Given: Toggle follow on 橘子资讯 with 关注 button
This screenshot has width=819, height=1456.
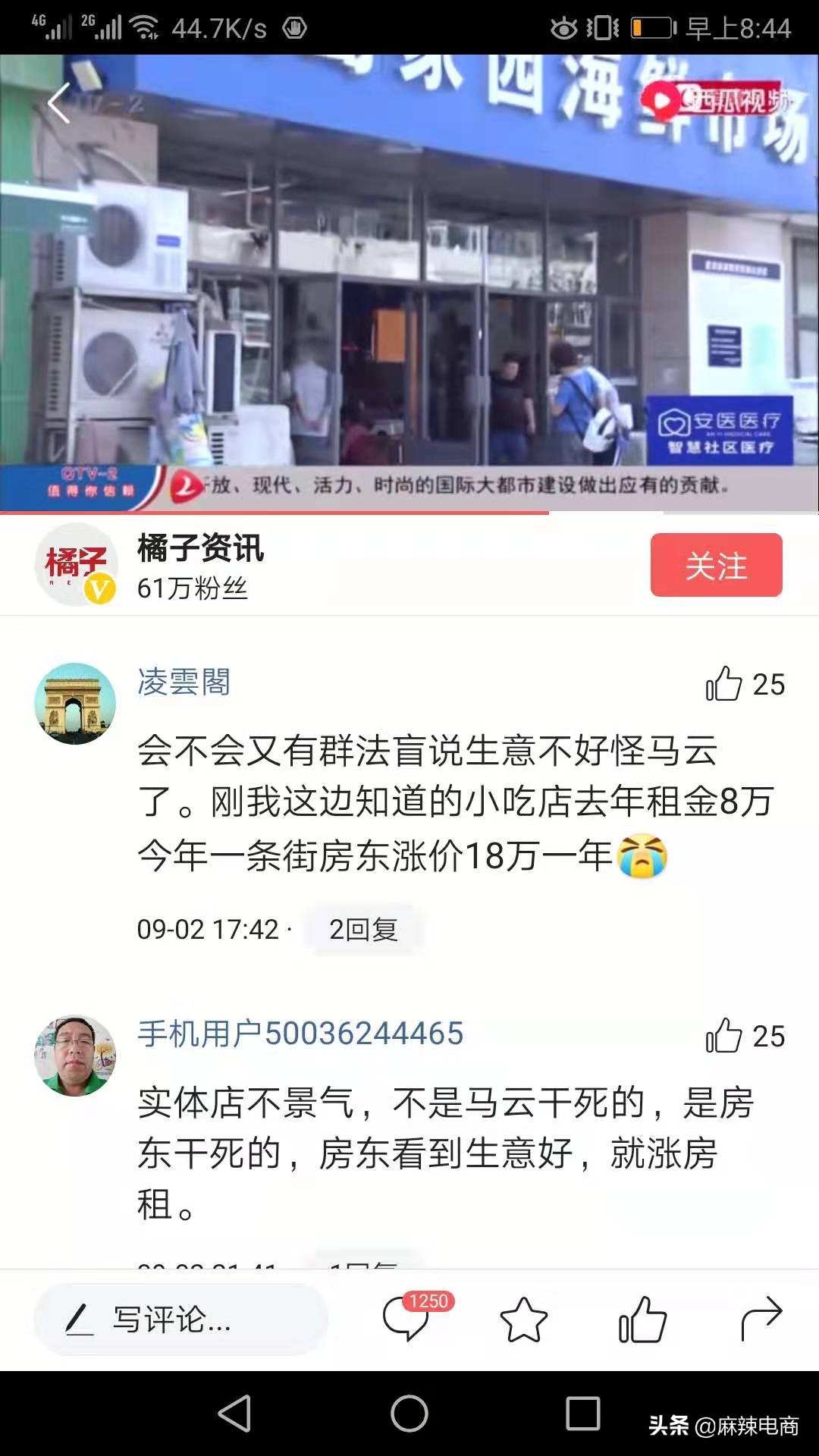Looking at the screenshot, I should tap(716, 565).
